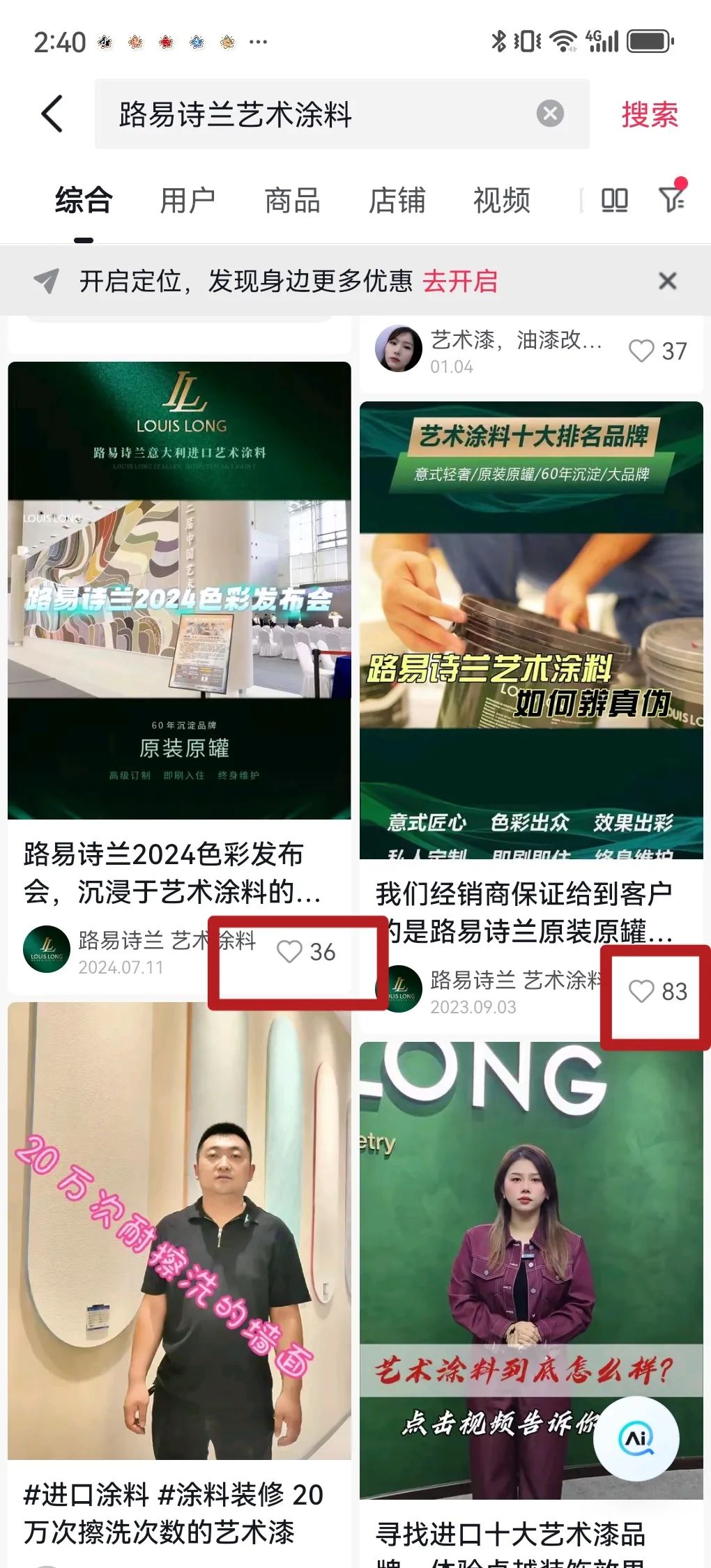Tap the red 搜索 button
This screenshot has height=1568, width=711.
(x=649, y=114)
